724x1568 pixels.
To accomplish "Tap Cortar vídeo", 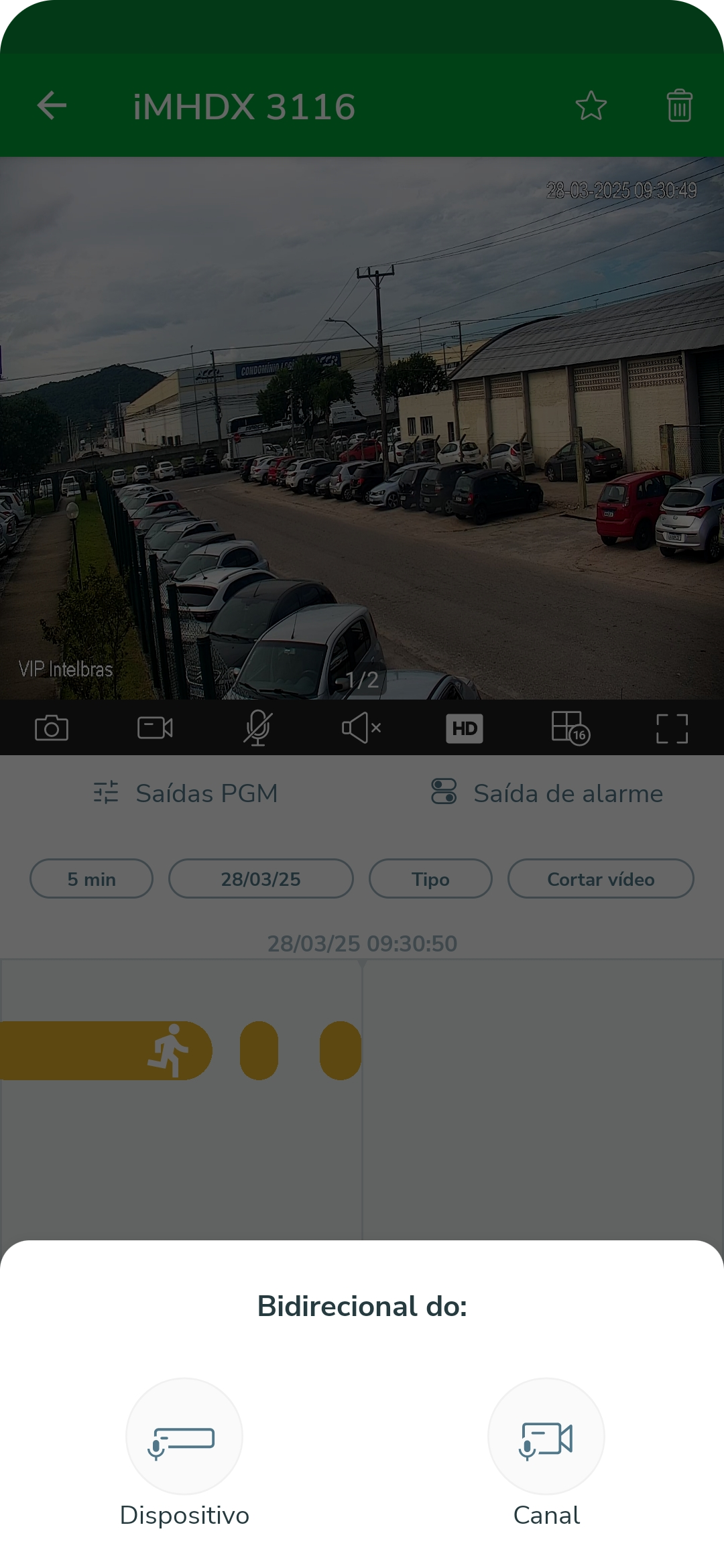I will point(601,878).
